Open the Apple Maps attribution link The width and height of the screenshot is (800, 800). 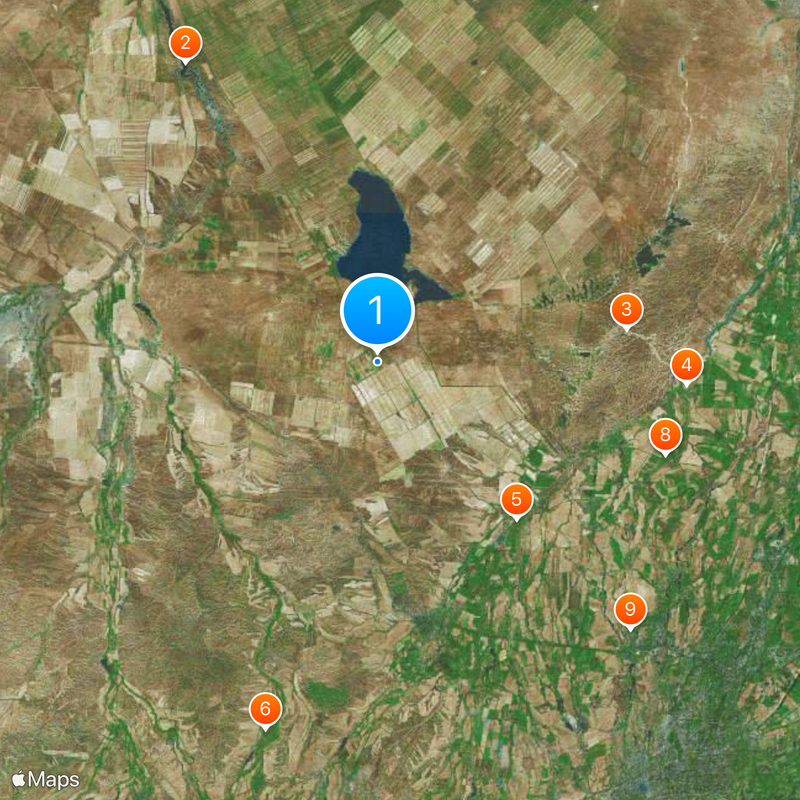[x=46, y=779]
